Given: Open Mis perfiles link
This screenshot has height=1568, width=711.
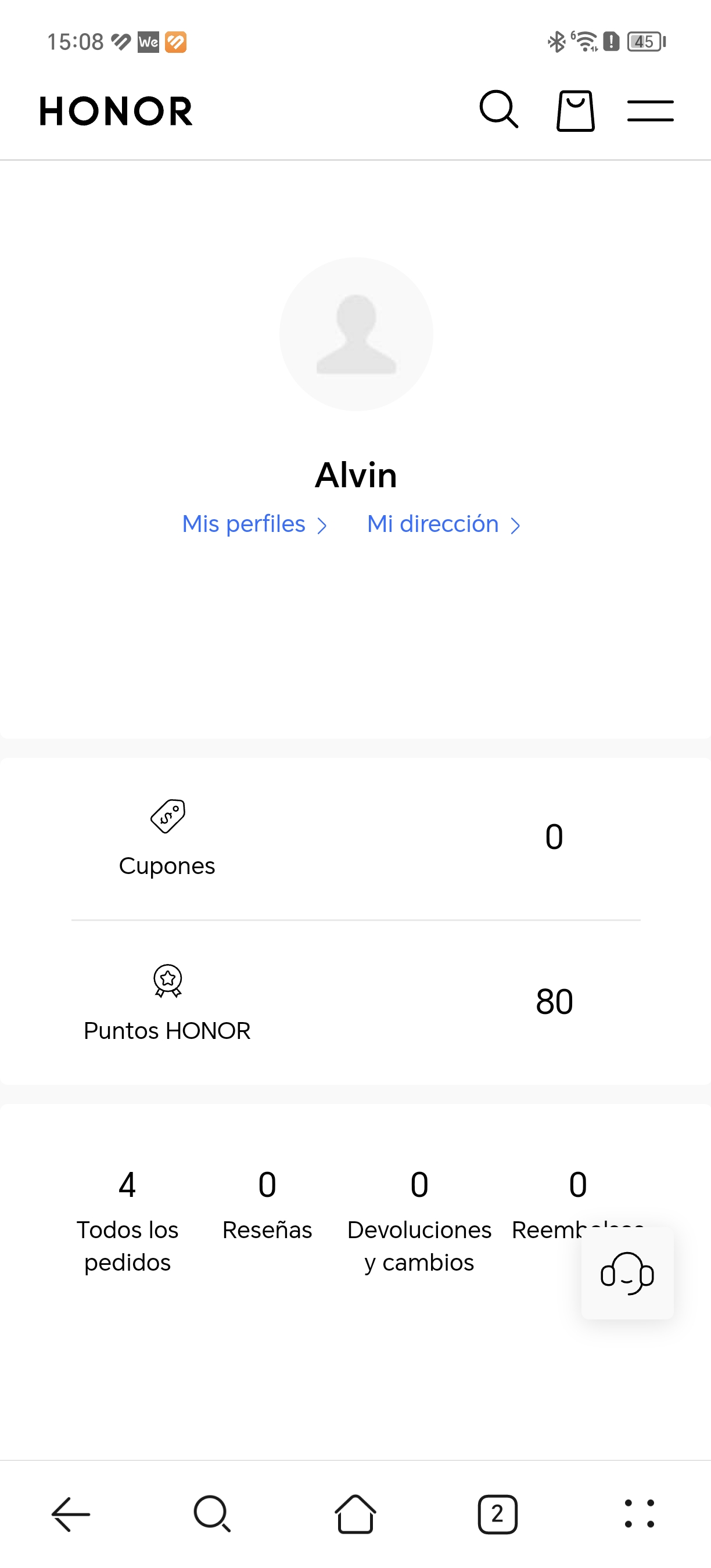Looking at the screenshot, I should tap(254, 524).
